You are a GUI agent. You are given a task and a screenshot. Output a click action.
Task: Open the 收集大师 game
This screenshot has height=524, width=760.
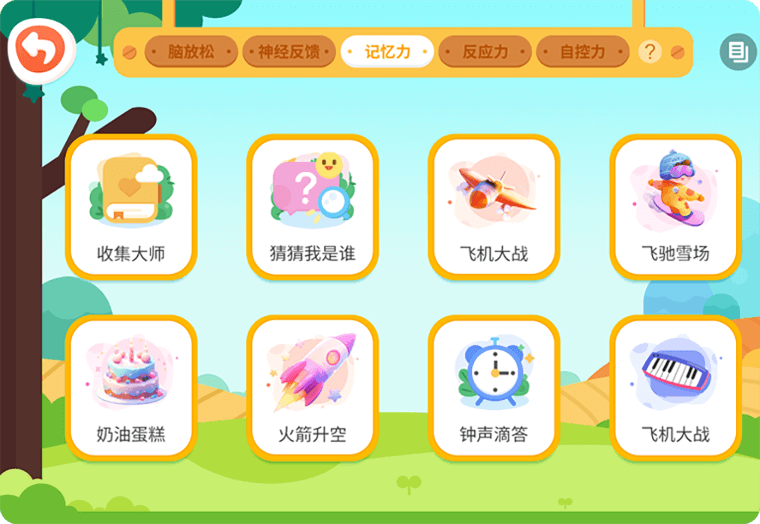click(x=131, y=207)
